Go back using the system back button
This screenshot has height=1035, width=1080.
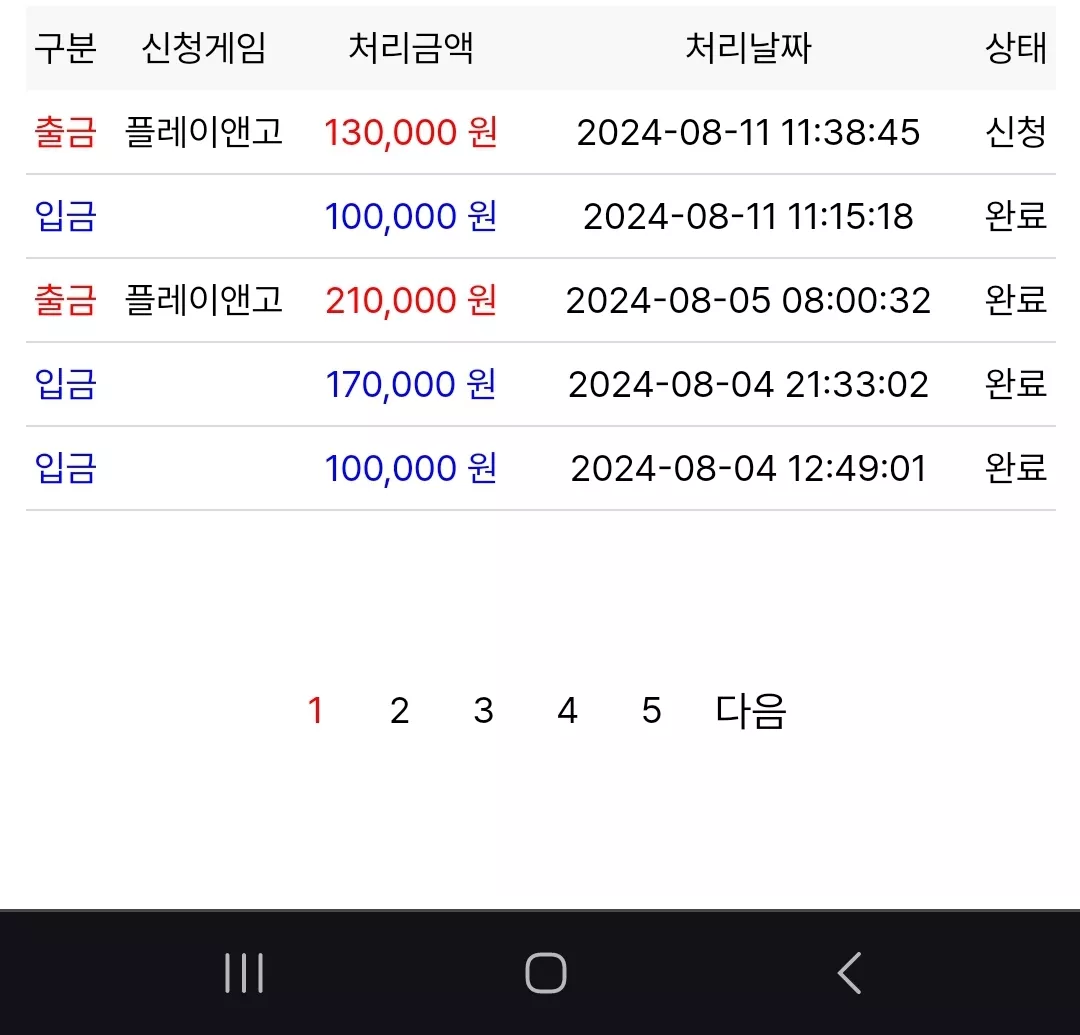point(849,973)
